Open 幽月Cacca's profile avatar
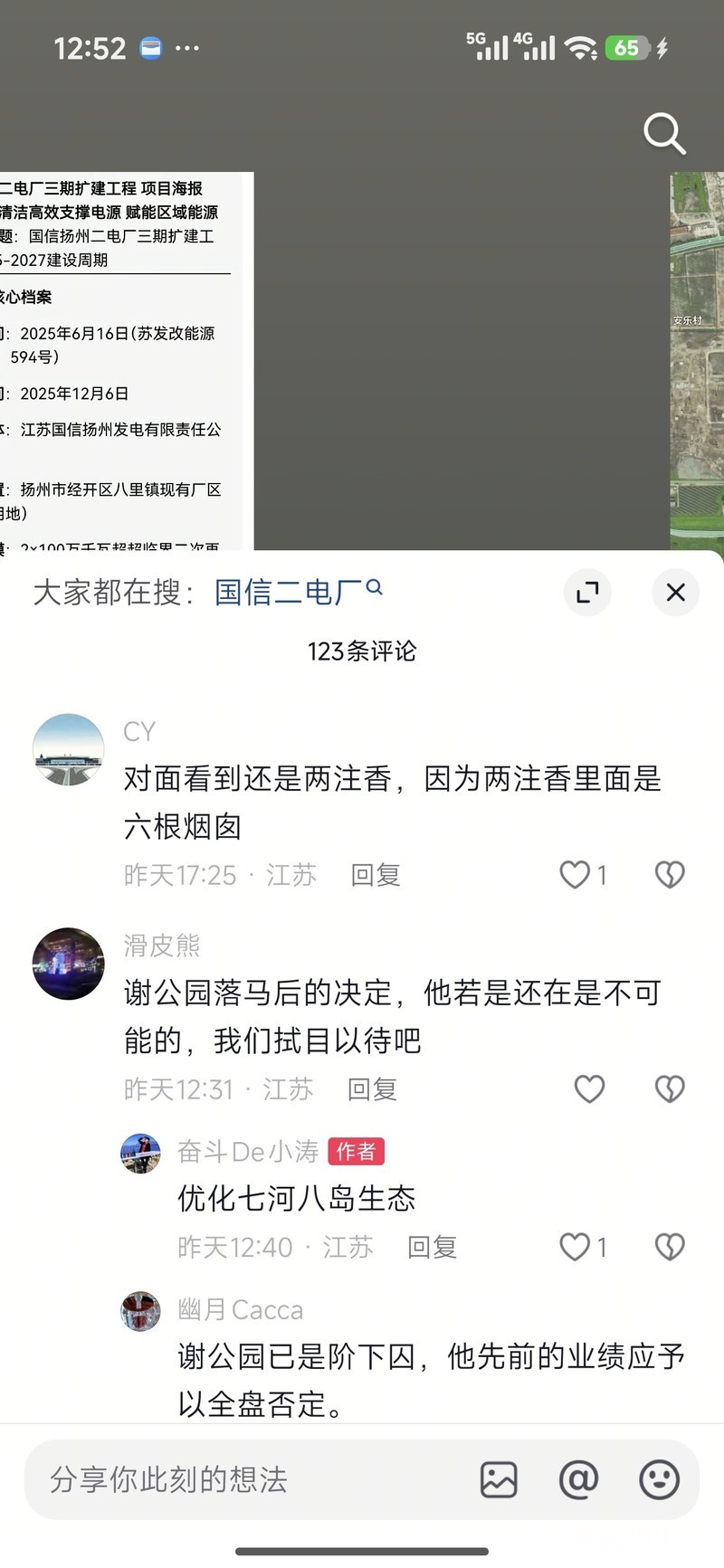The image size is (724, 1568). click(x=140, y=1311)
